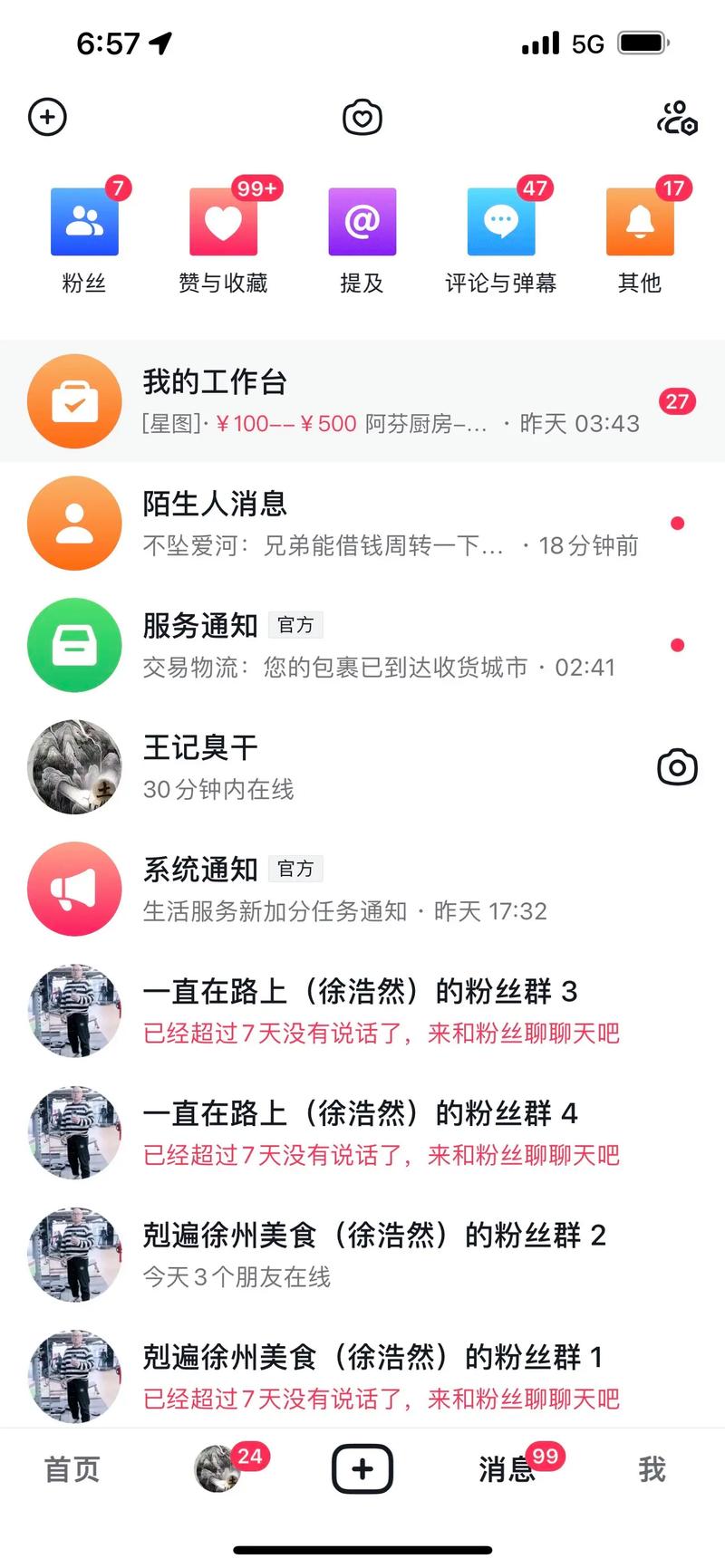Viewport: 725px width, 1568px height.
Task: Tap the heart search icon at top
Action: coord(362,117)
